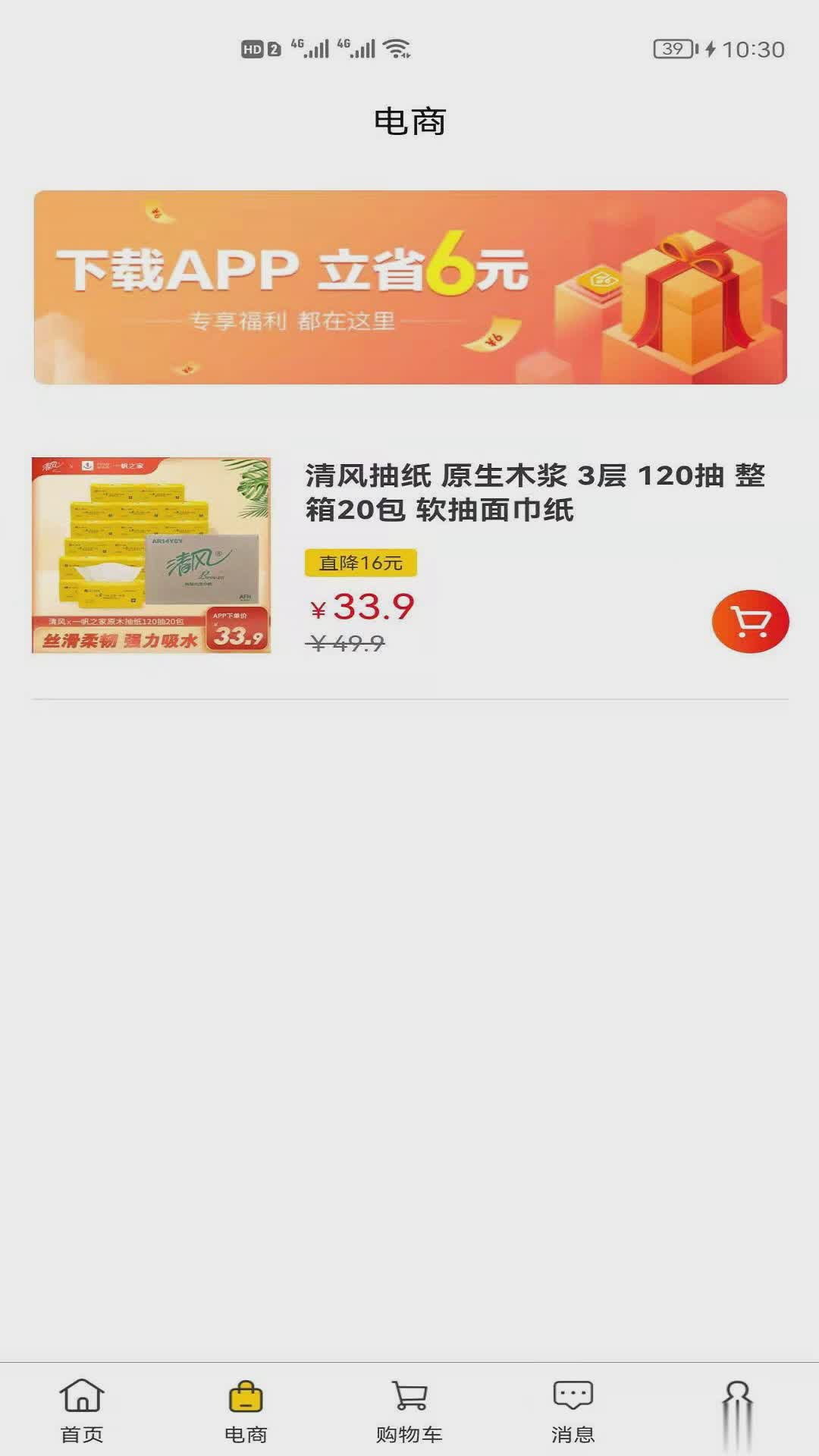This screenshot has height=1456, width=819.
Task: Tap the HD2 indicator in status bar
Action: coord(258,47)
